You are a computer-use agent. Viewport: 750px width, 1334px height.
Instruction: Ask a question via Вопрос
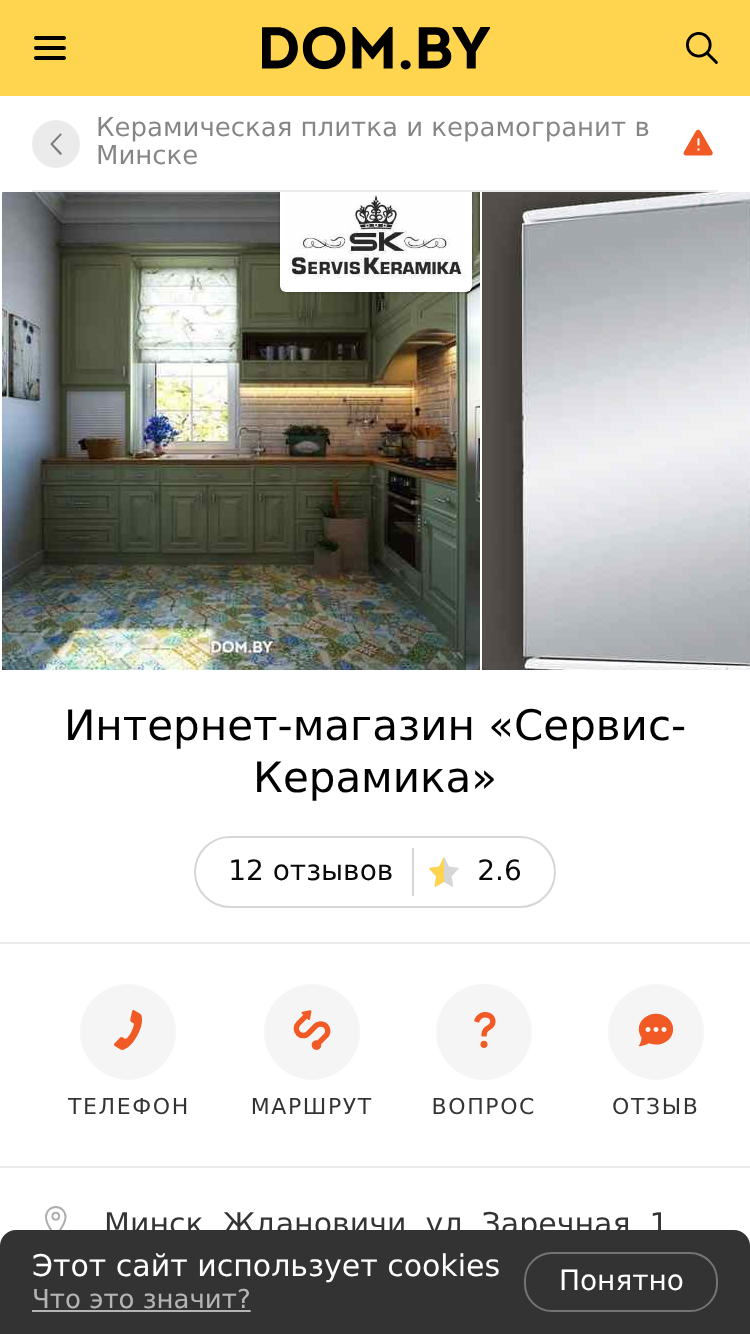click(484, 1051)
